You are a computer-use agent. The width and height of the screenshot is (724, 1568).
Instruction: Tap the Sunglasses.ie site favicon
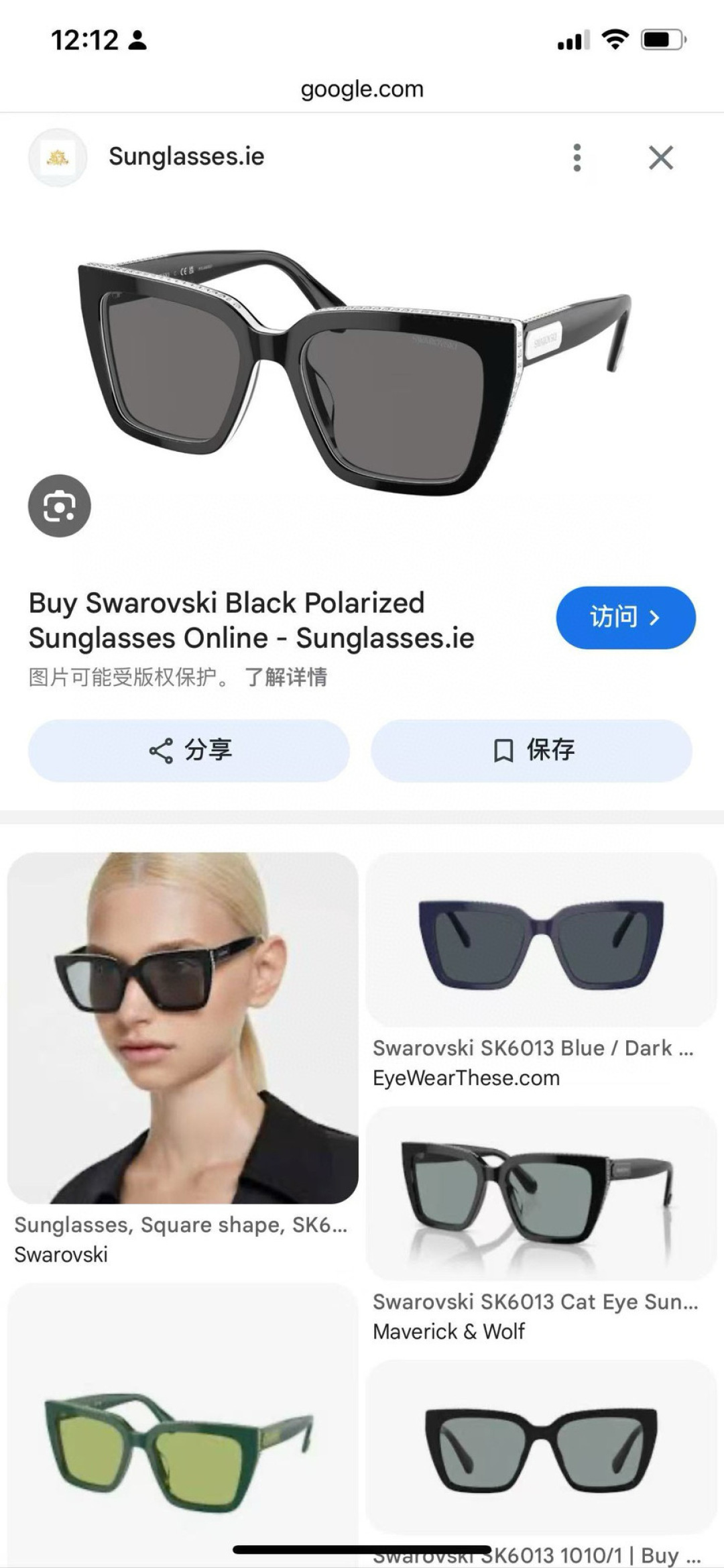point(58,157)
